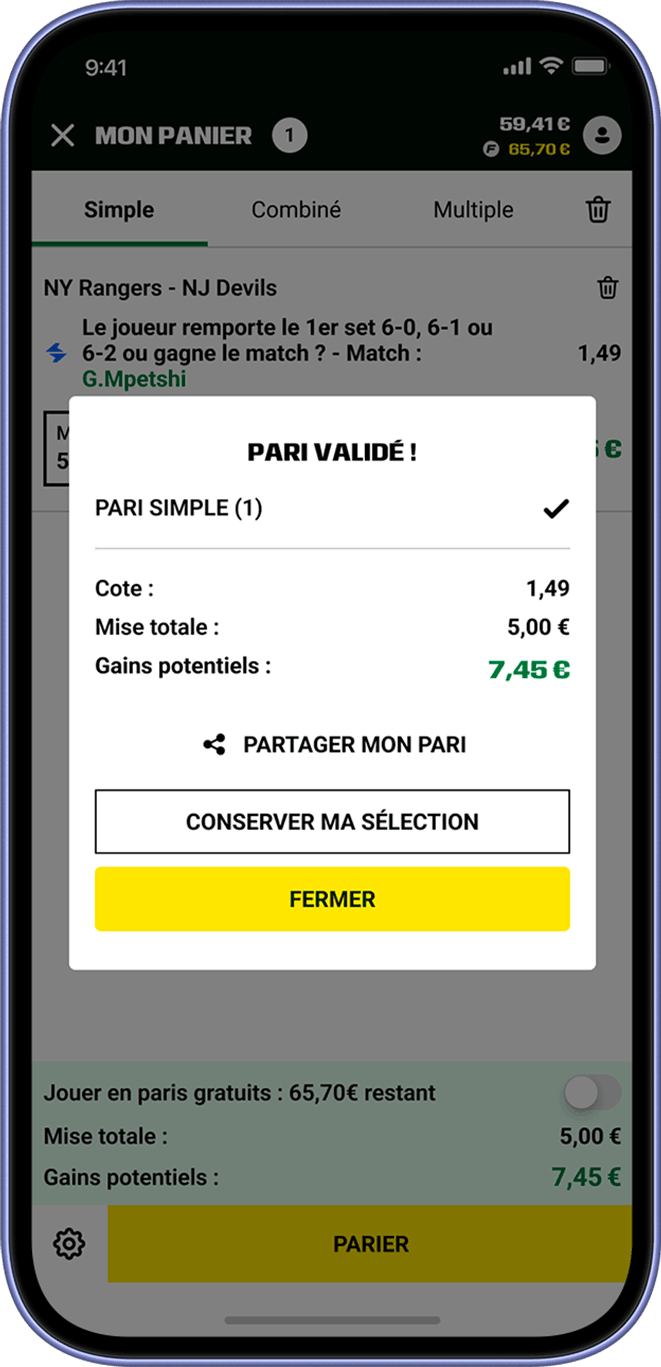Place the bet with Parier

[370, 1244]
